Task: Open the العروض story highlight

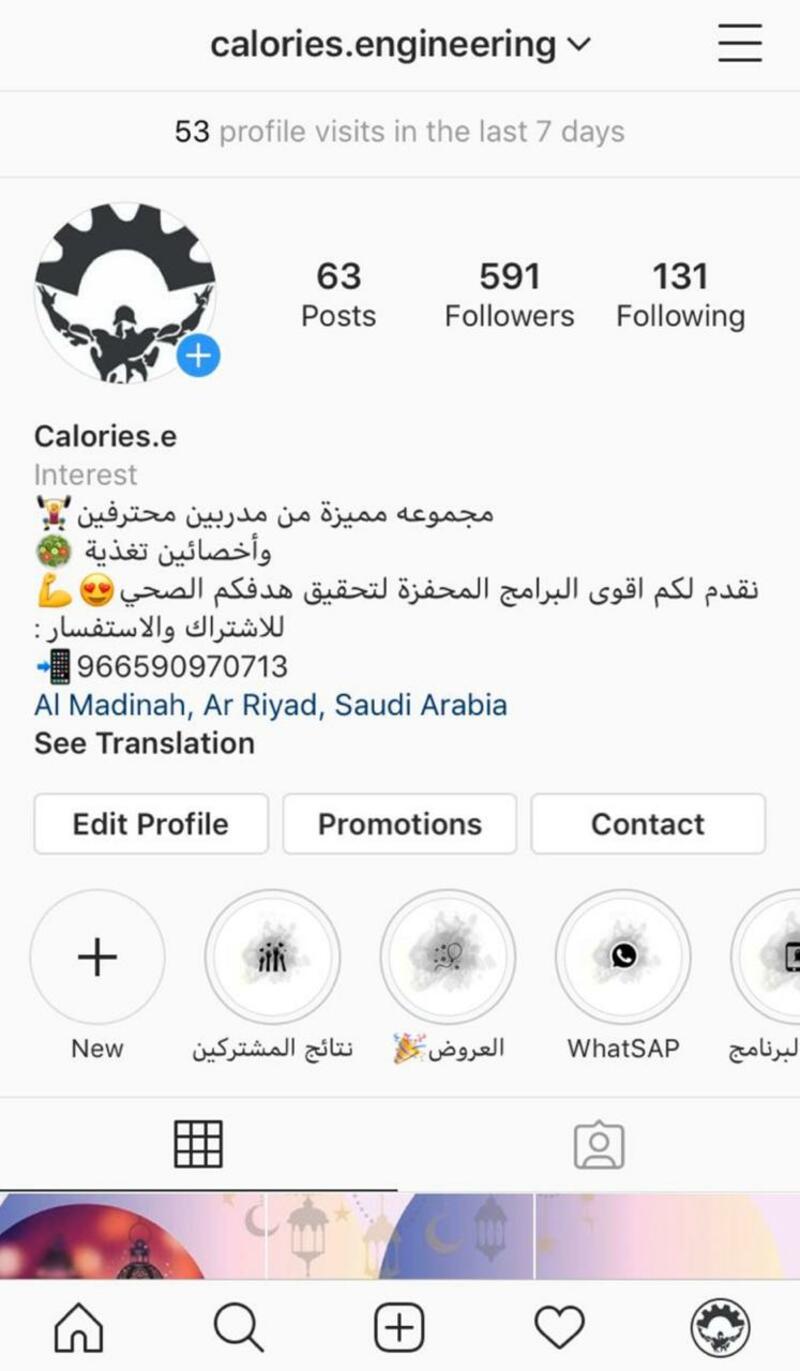Action: [x=448, y=957]
